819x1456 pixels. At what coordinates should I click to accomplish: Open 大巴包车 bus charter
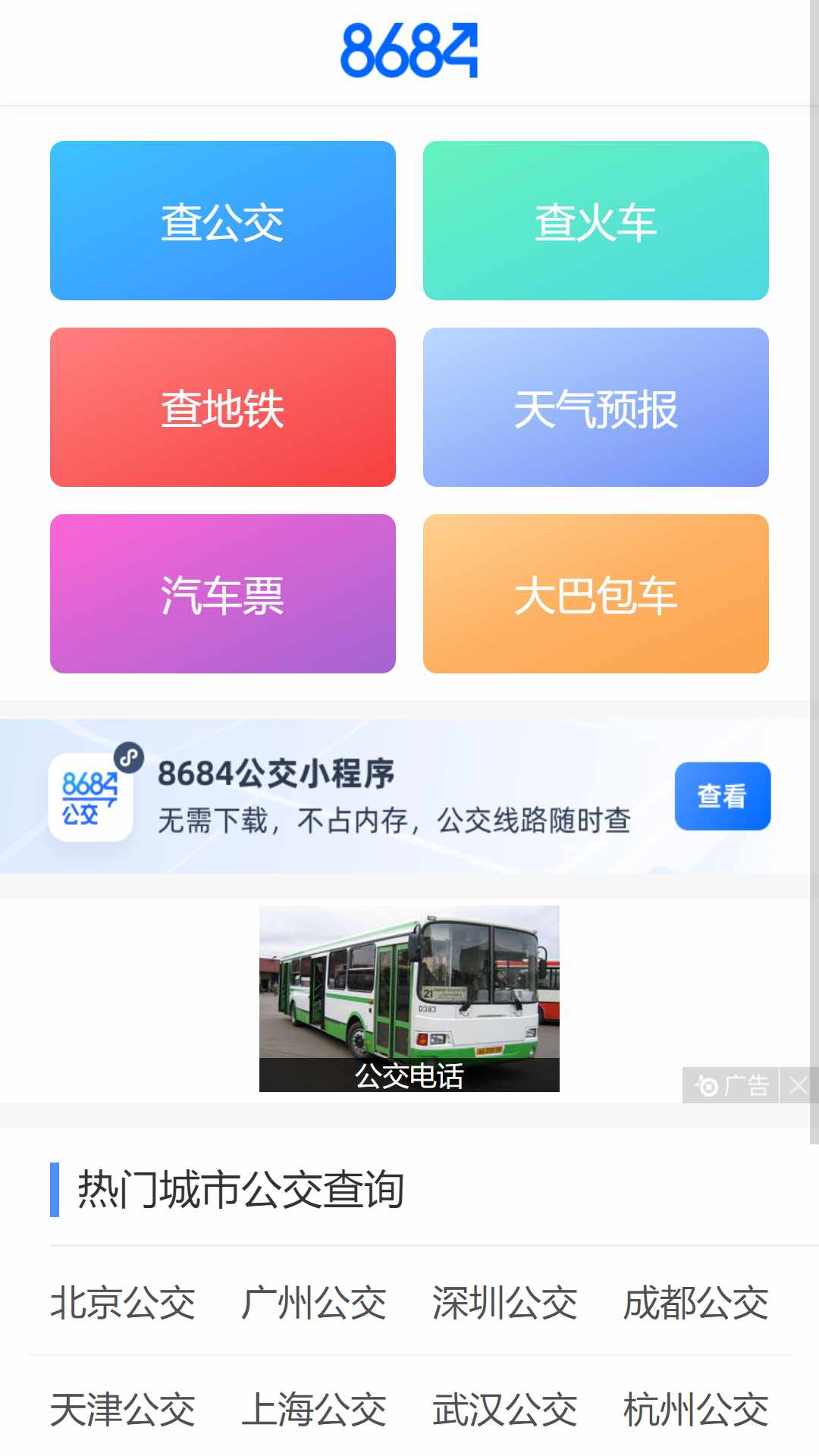[x=595, y=594]
